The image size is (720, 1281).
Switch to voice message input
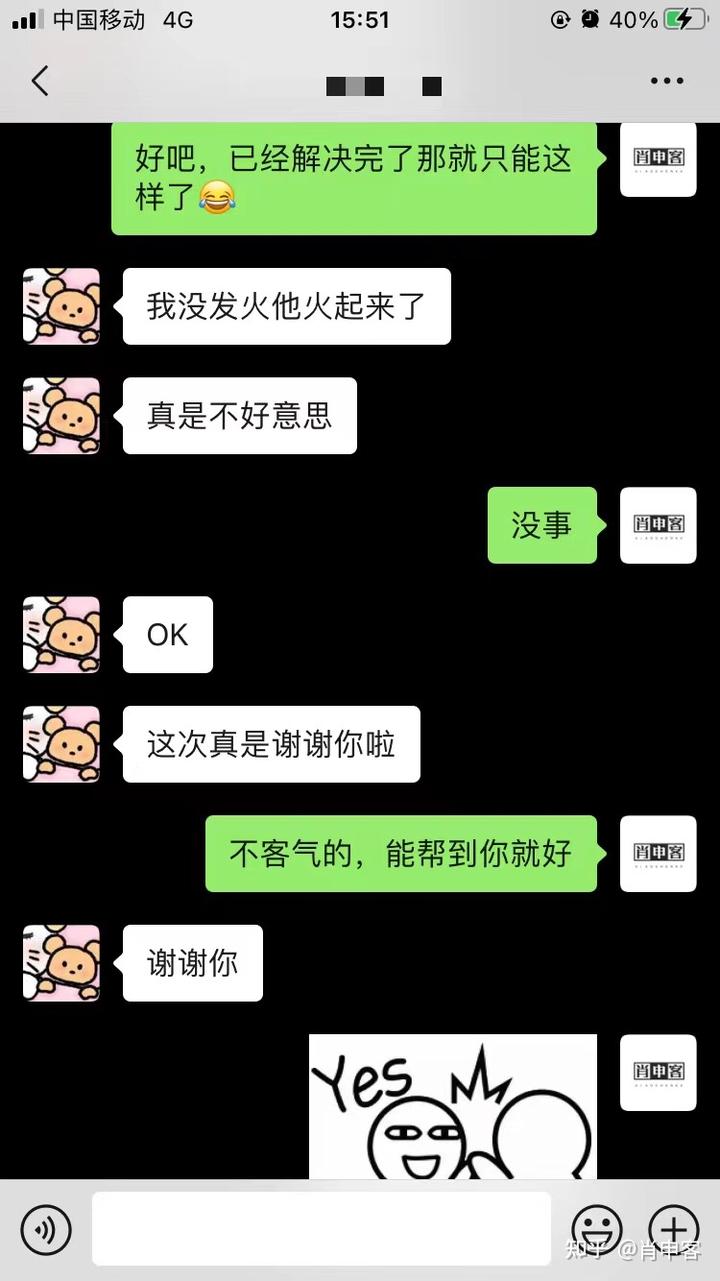pyautogui.click(x=46, y=1229)
